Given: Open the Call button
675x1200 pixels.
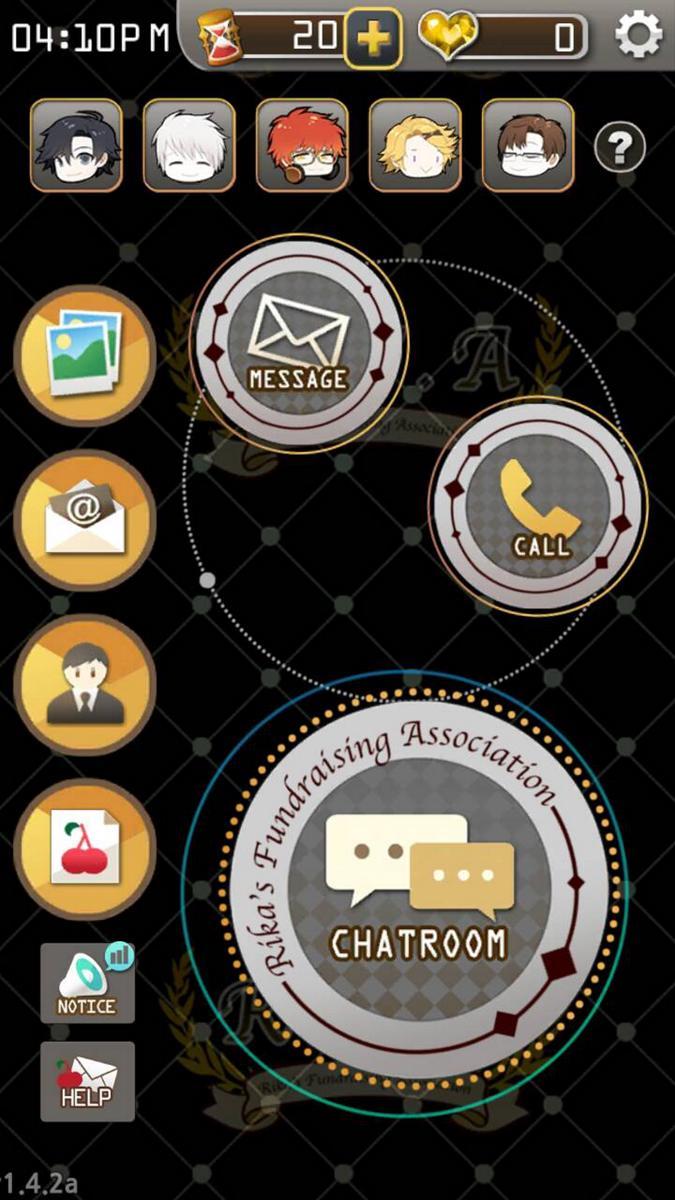Looking at the screenshot, I should click(x=539, y=506).
